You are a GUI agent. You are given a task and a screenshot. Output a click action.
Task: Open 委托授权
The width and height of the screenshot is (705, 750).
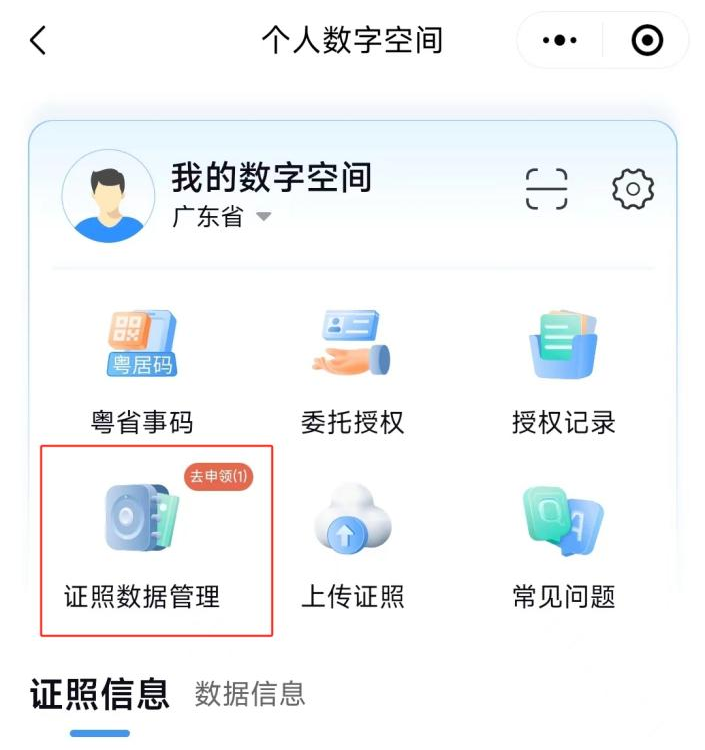point(352,371)
